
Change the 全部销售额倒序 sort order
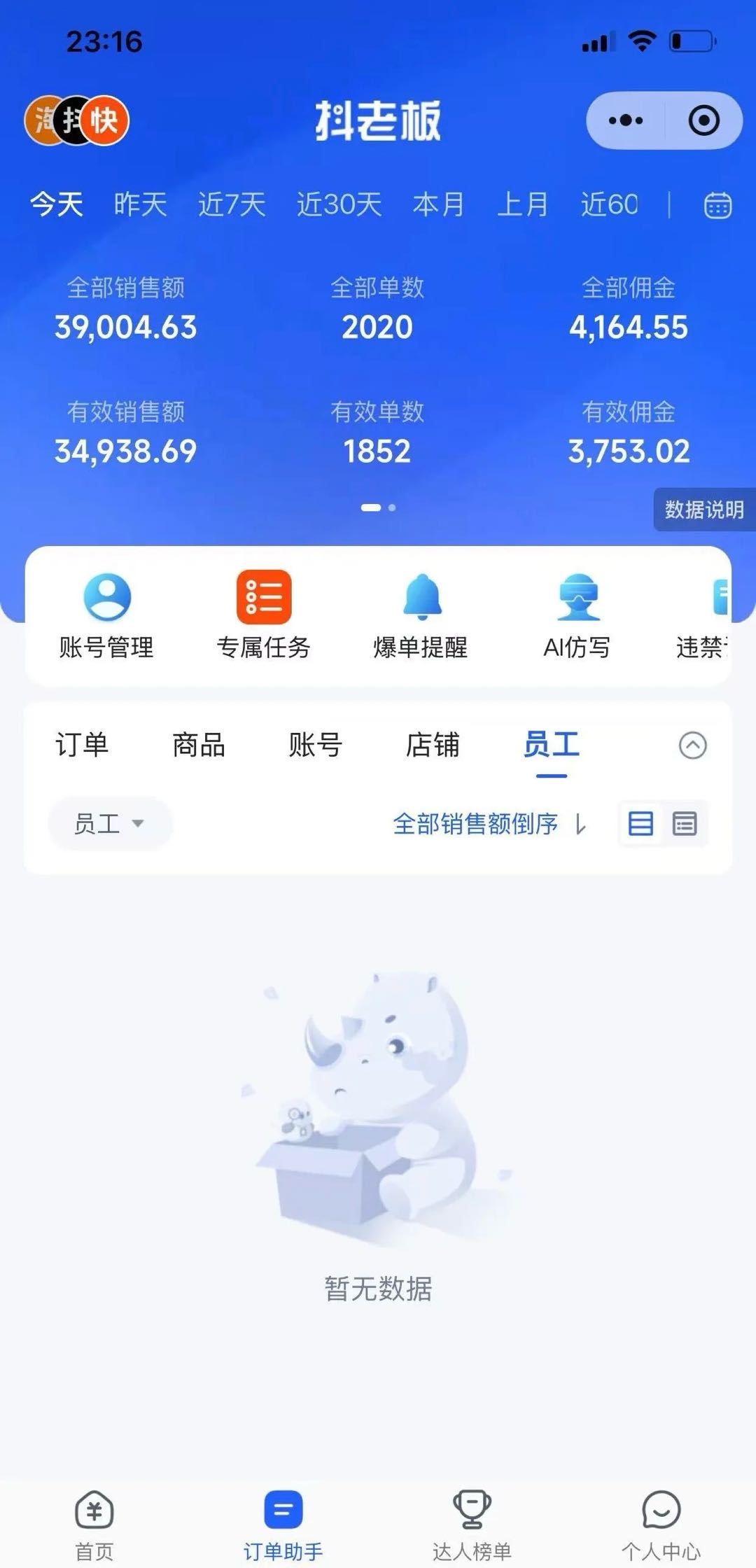coord(489,824)
